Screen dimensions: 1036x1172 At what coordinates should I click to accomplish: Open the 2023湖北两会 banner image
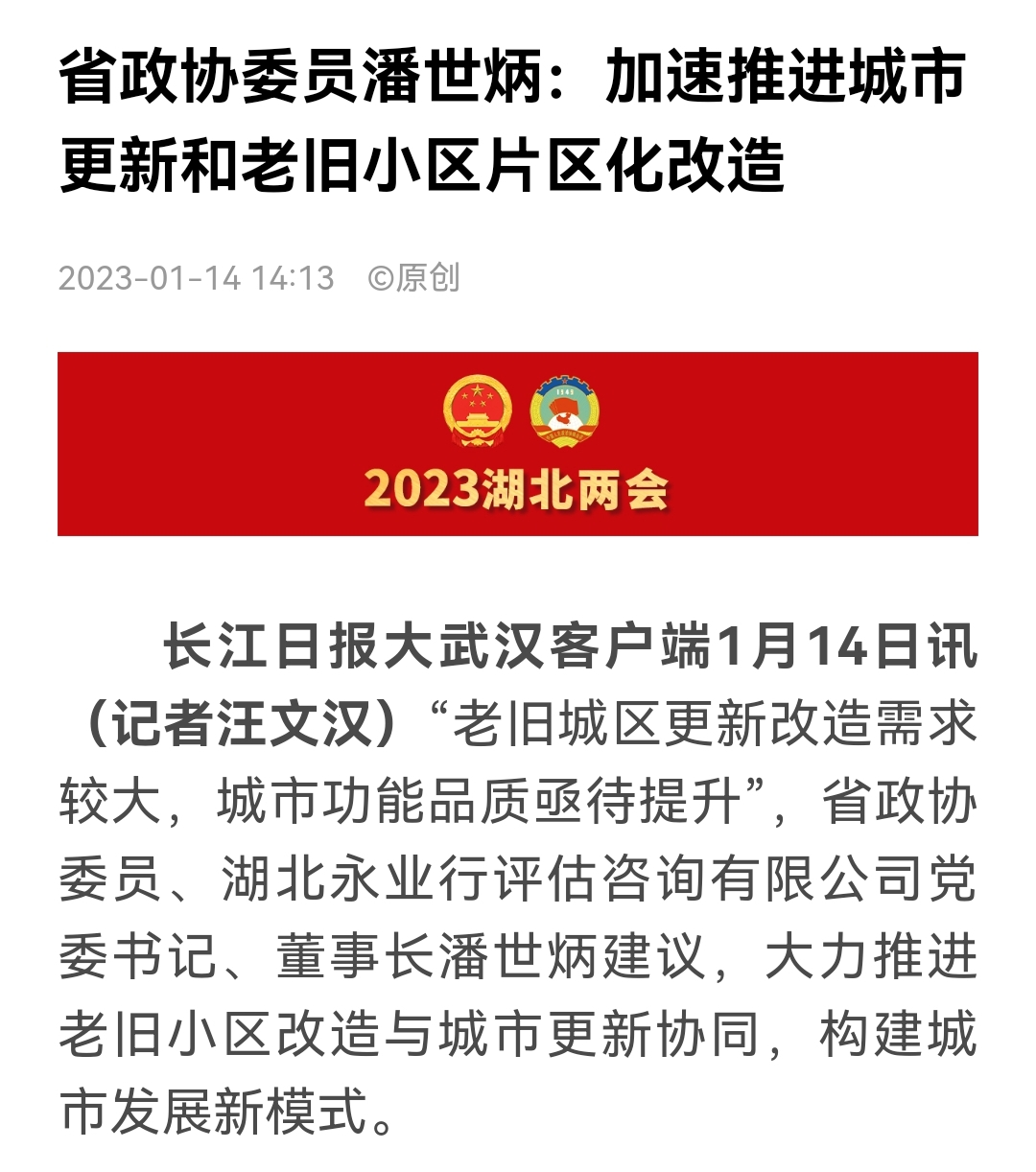point(518,444)
